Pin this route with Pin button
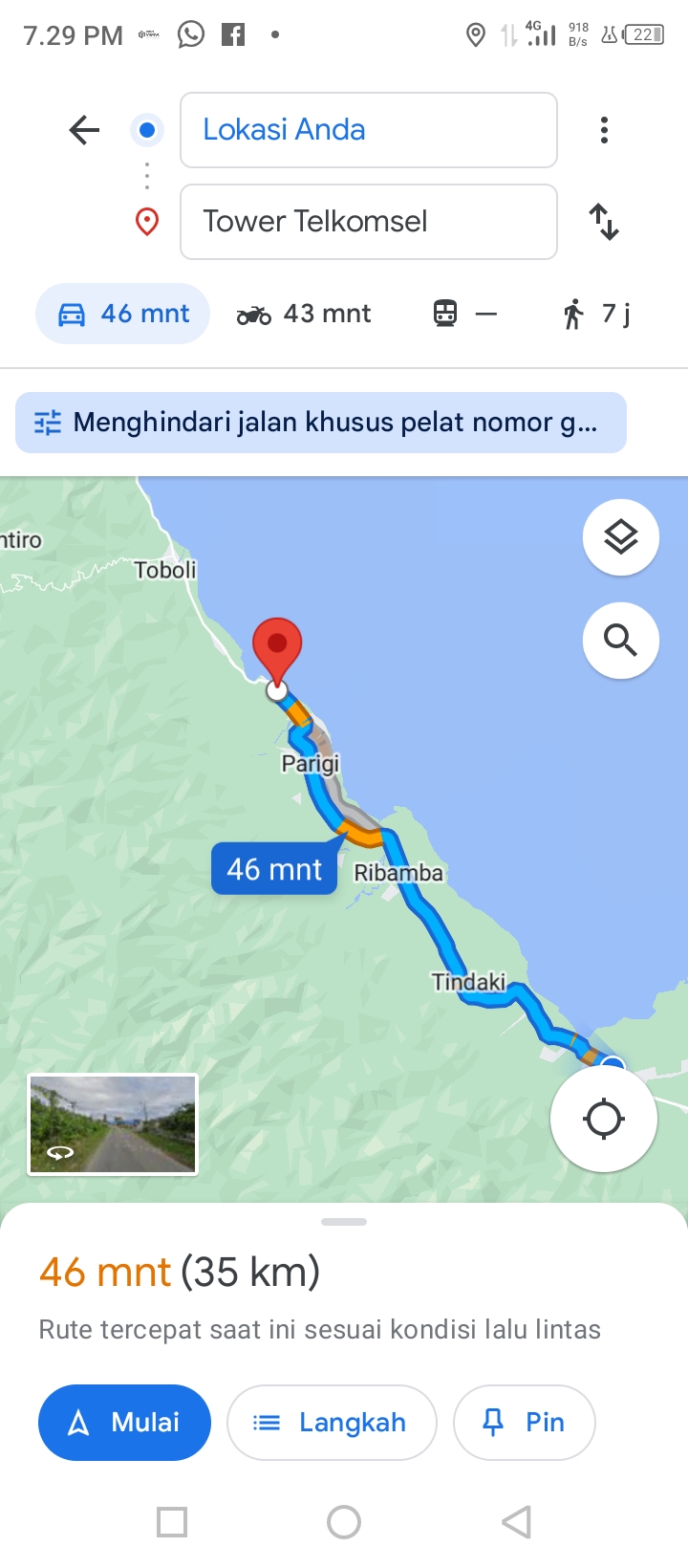This screenshot has height=1568, width=688. click(525, 1423)
